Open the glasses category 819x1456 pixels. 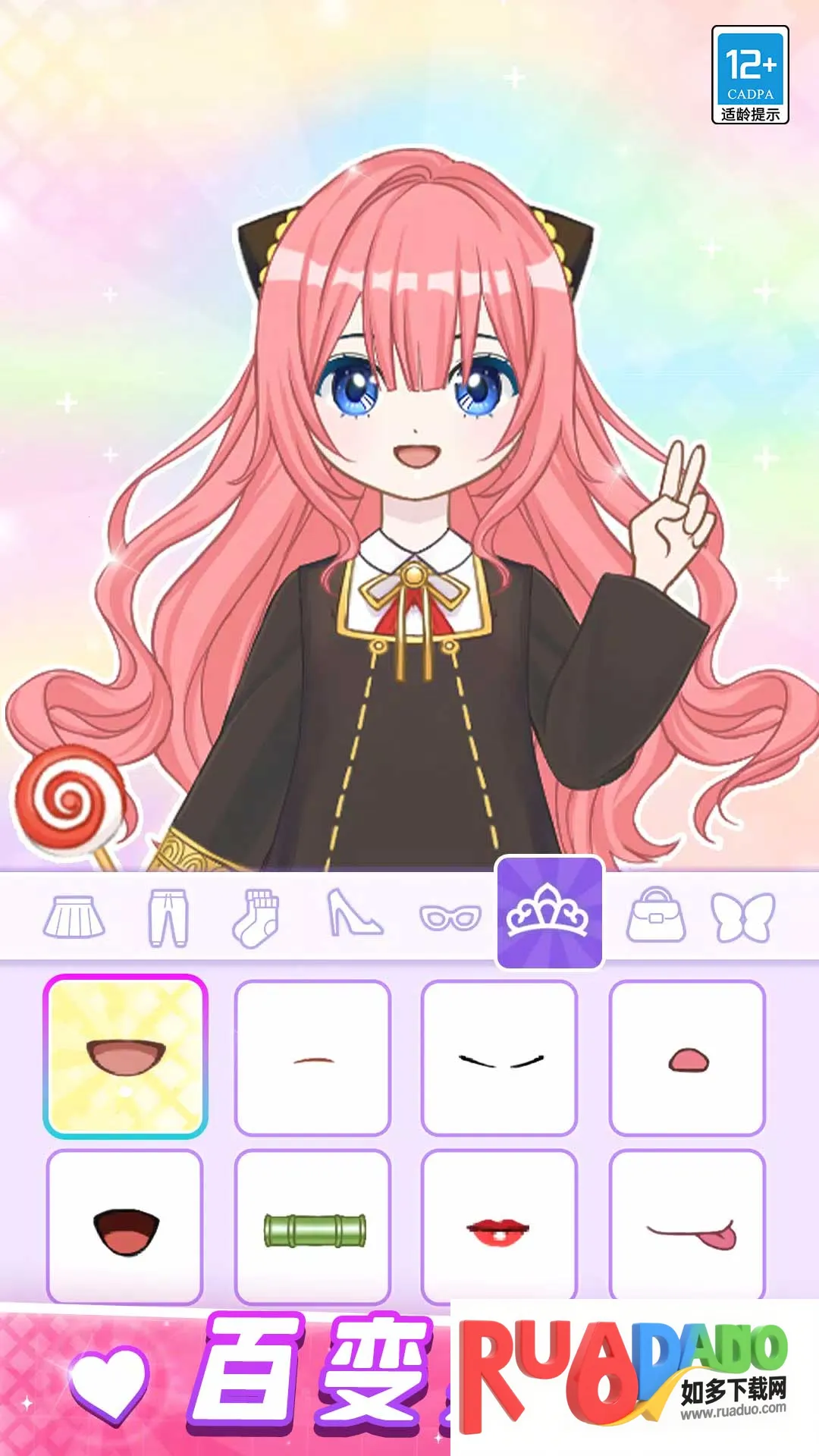coord(450,918)
